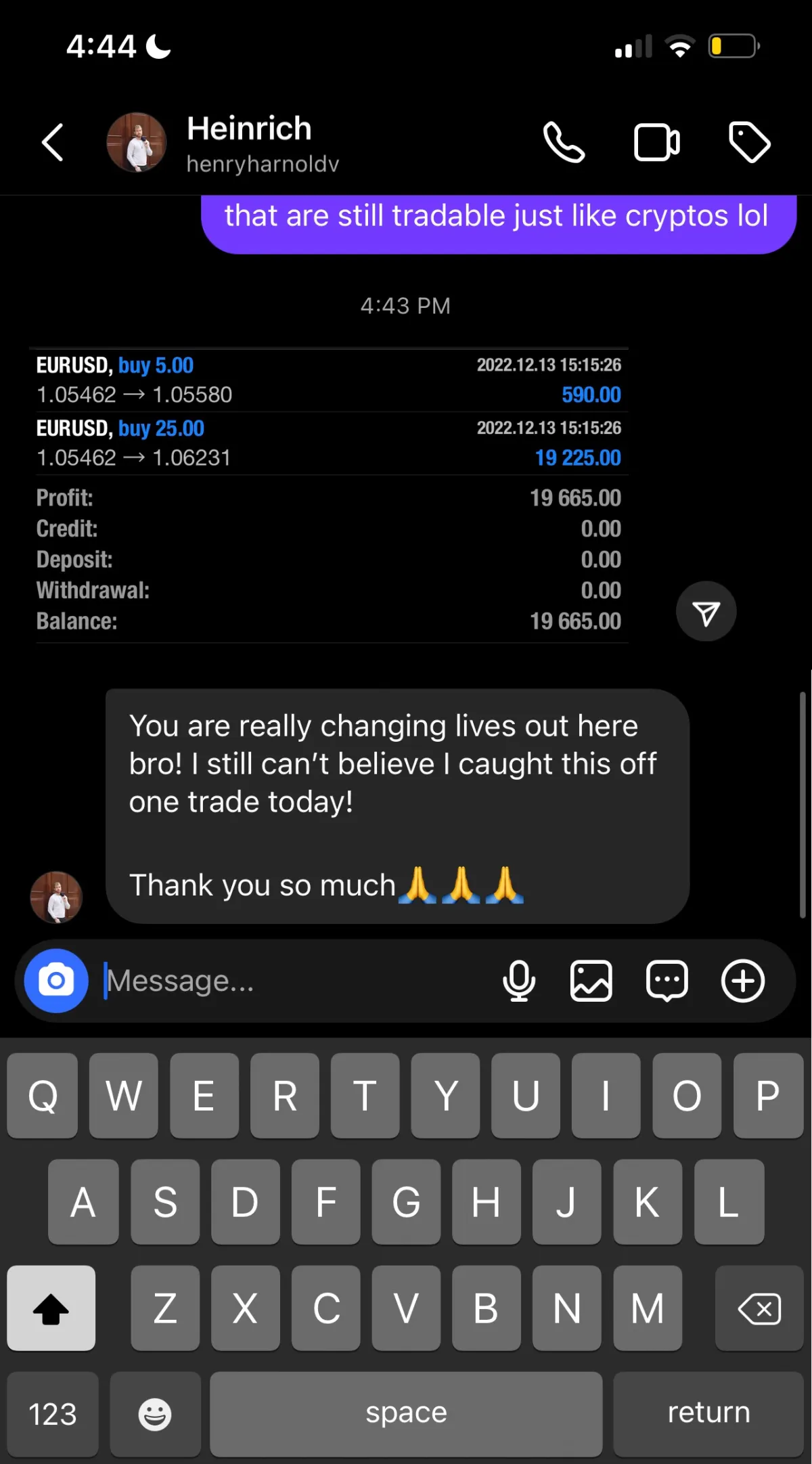Forward the trade screenshot with share arrow
Image resolution: width=812 pixels, height=1464 pixels.
point(706,612)
